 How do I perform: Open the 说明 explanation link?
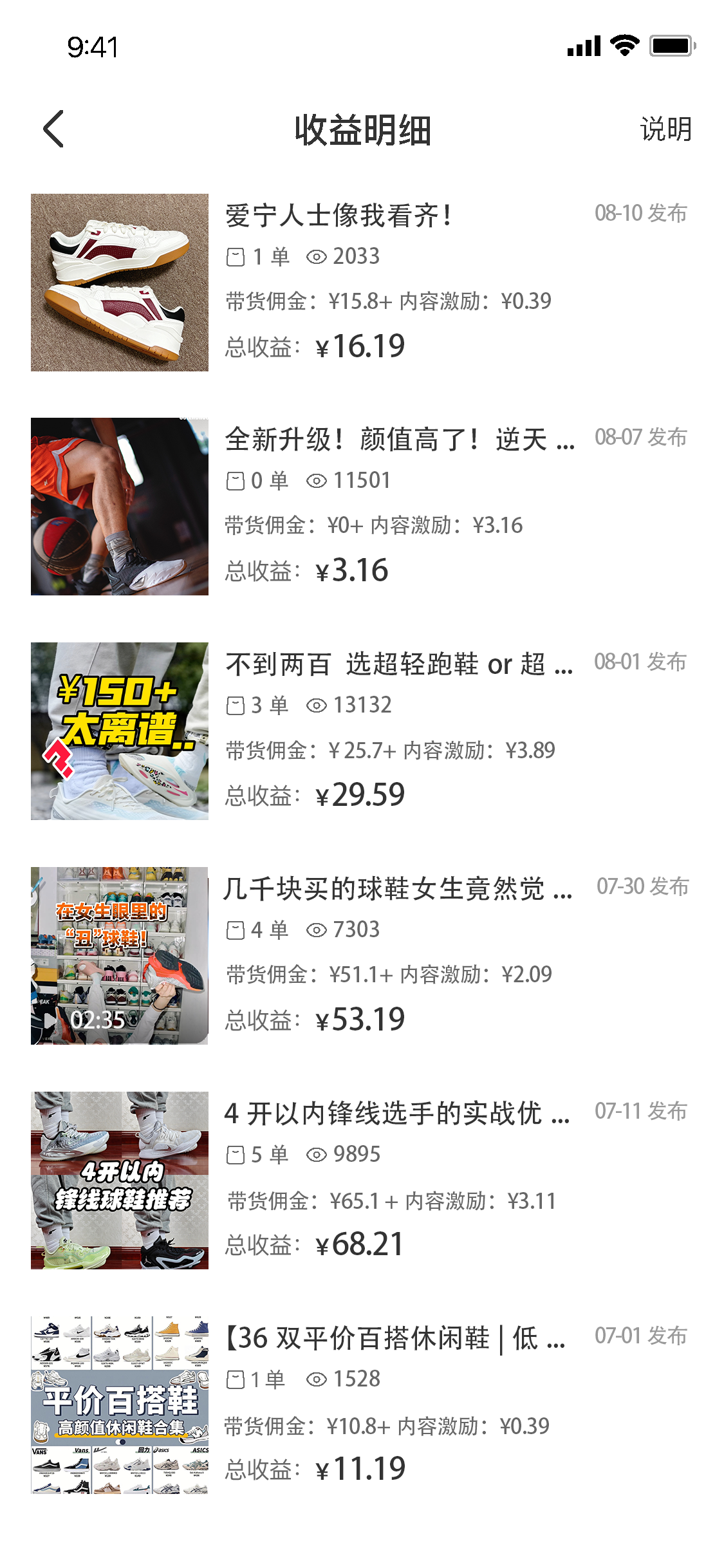point(665,129)
